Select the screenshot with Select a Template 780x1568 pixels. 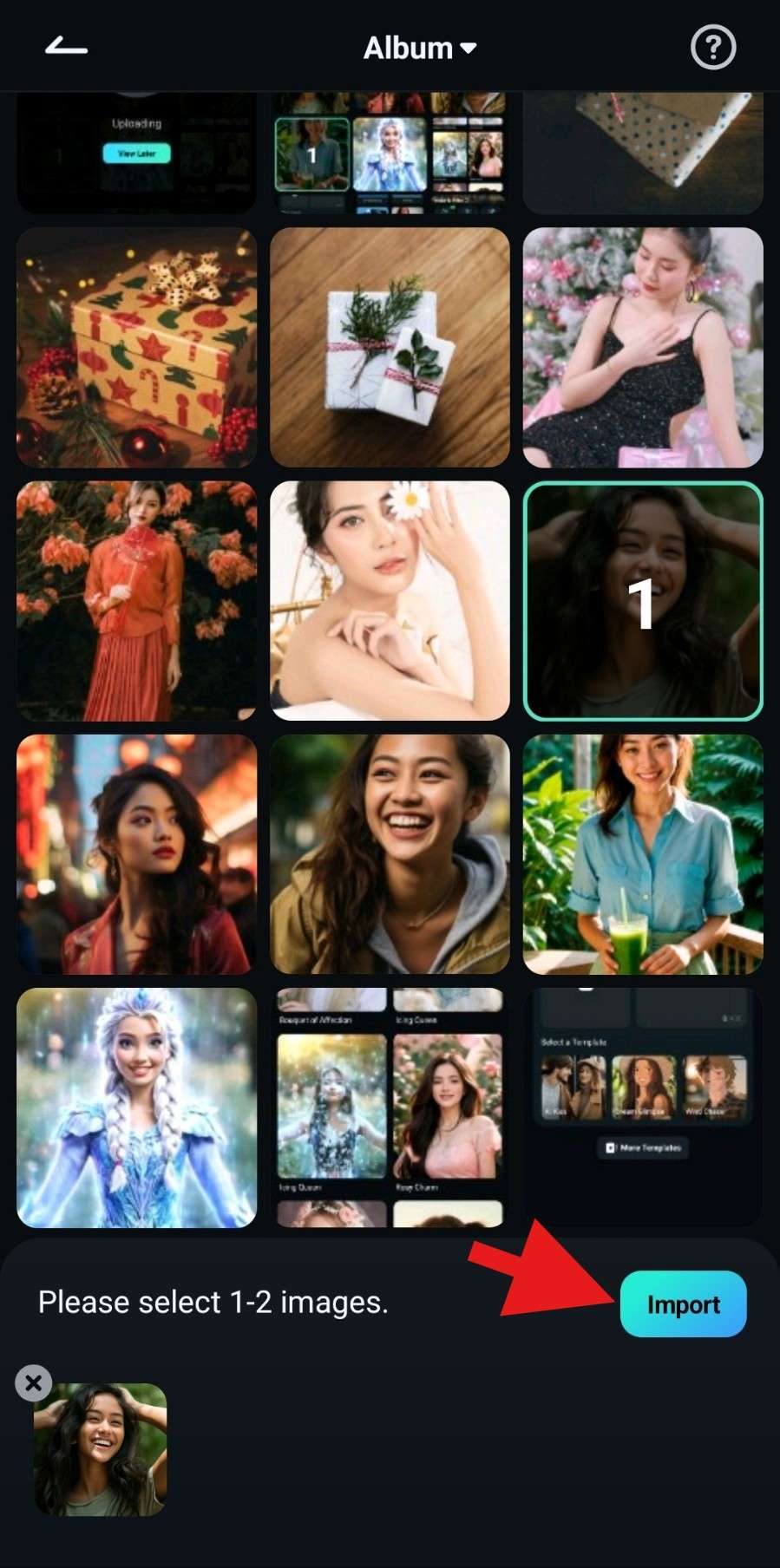point(643,1107)
